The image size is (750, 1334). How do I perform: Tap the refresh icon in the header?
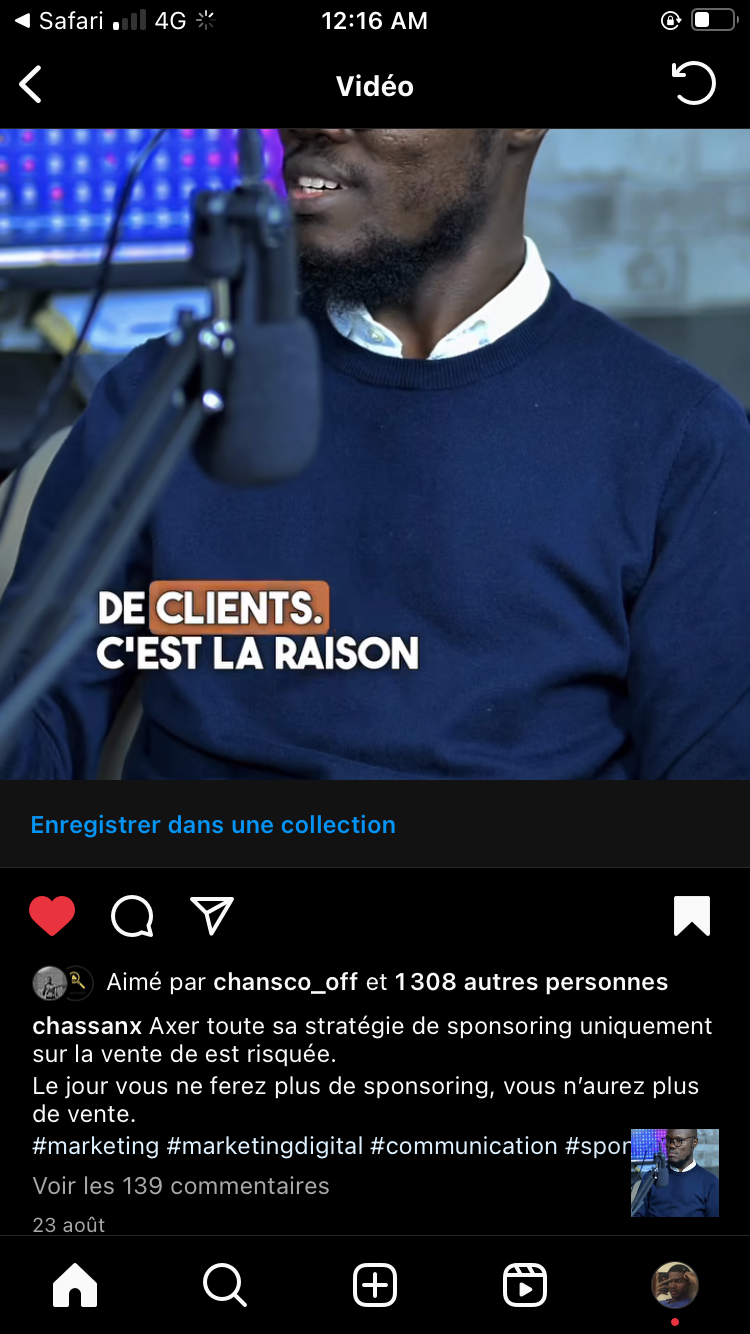pos(693,84)
